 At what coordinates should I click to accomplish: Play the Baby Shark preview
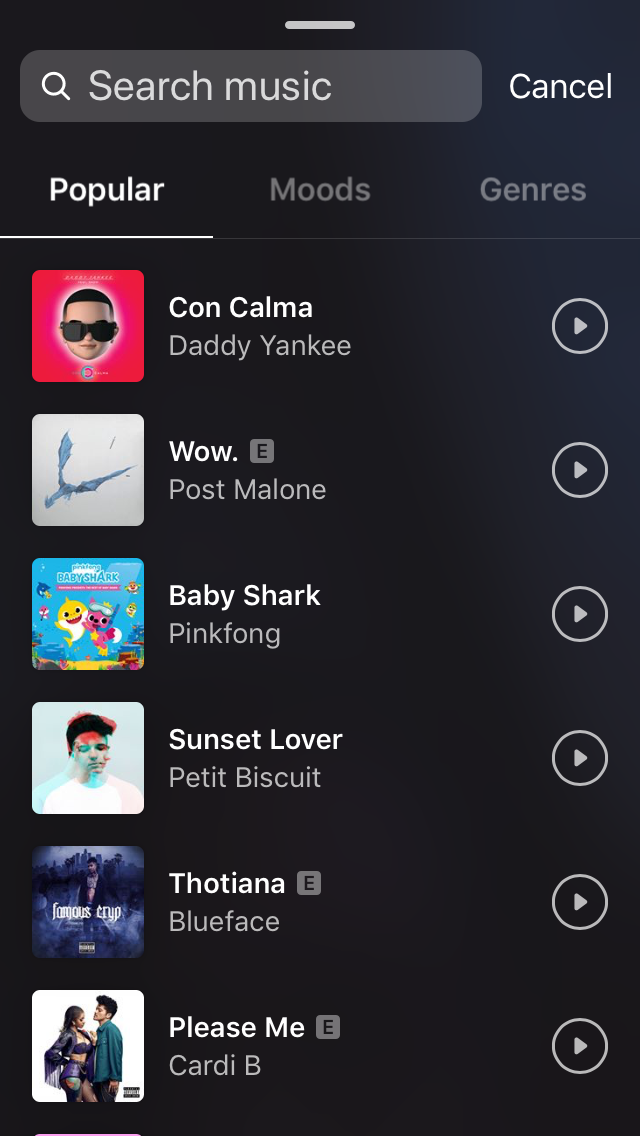pyautogui.click(x=580, y=614)
